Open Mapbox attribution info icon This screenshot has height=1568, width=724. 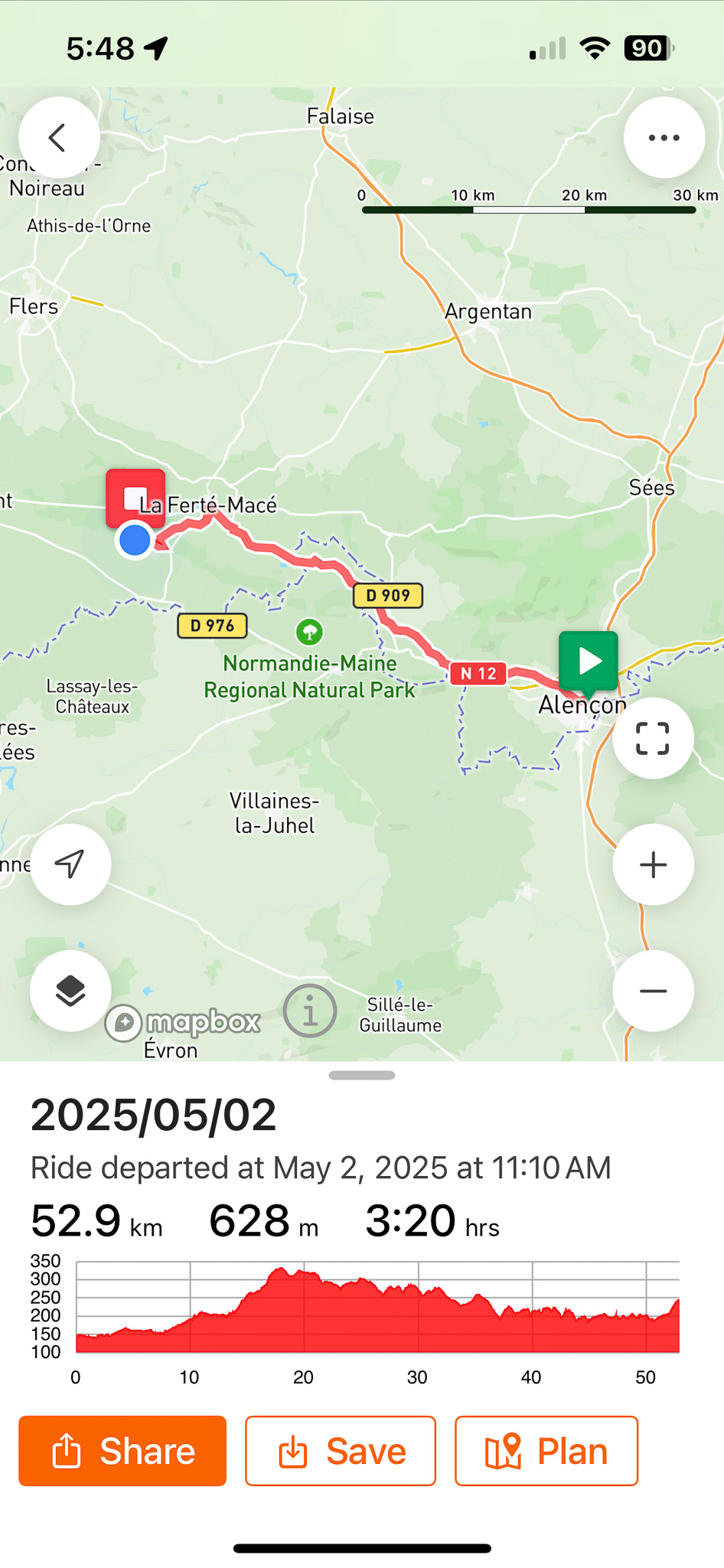[x=310, y=1011]
